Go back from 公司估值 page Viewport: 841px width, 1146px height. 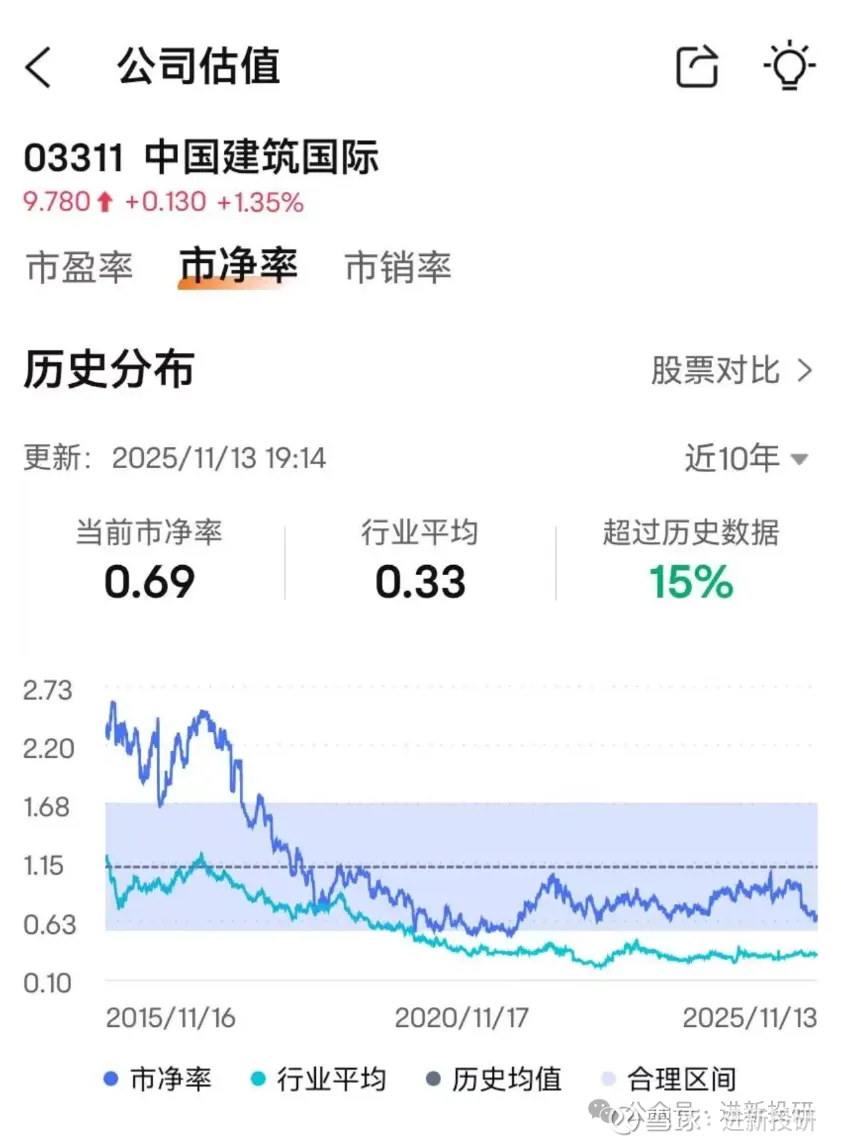[x=39, y=68]
